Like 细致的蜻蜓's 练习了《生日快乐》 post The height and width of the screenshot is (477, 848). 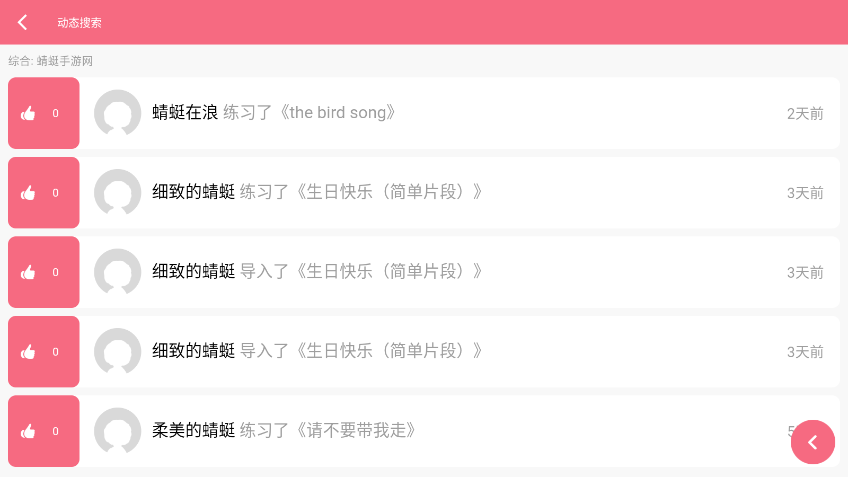(43, 193)
